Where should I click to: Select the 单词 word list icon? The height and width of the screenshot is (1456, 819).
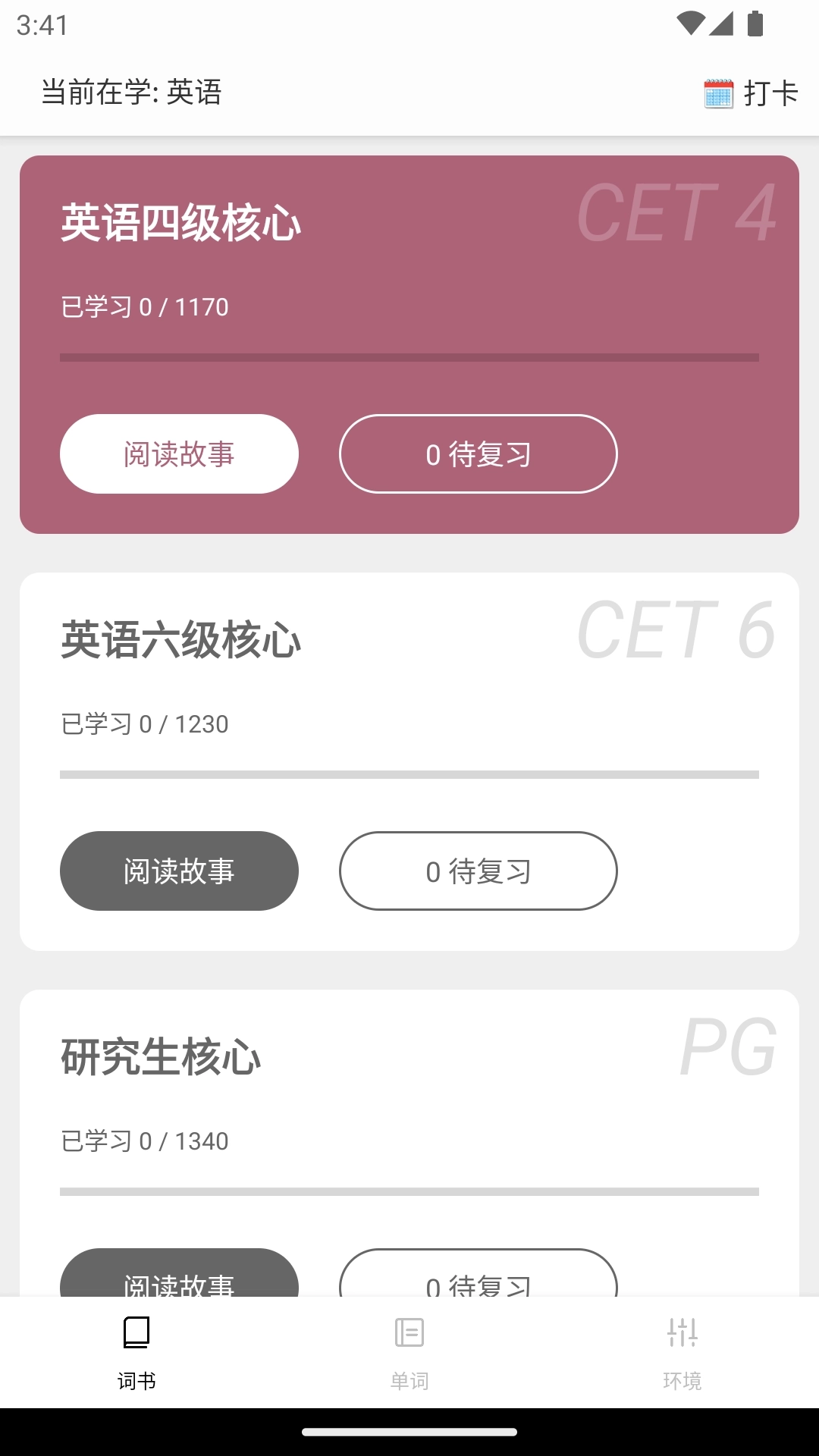[409, 1332]
